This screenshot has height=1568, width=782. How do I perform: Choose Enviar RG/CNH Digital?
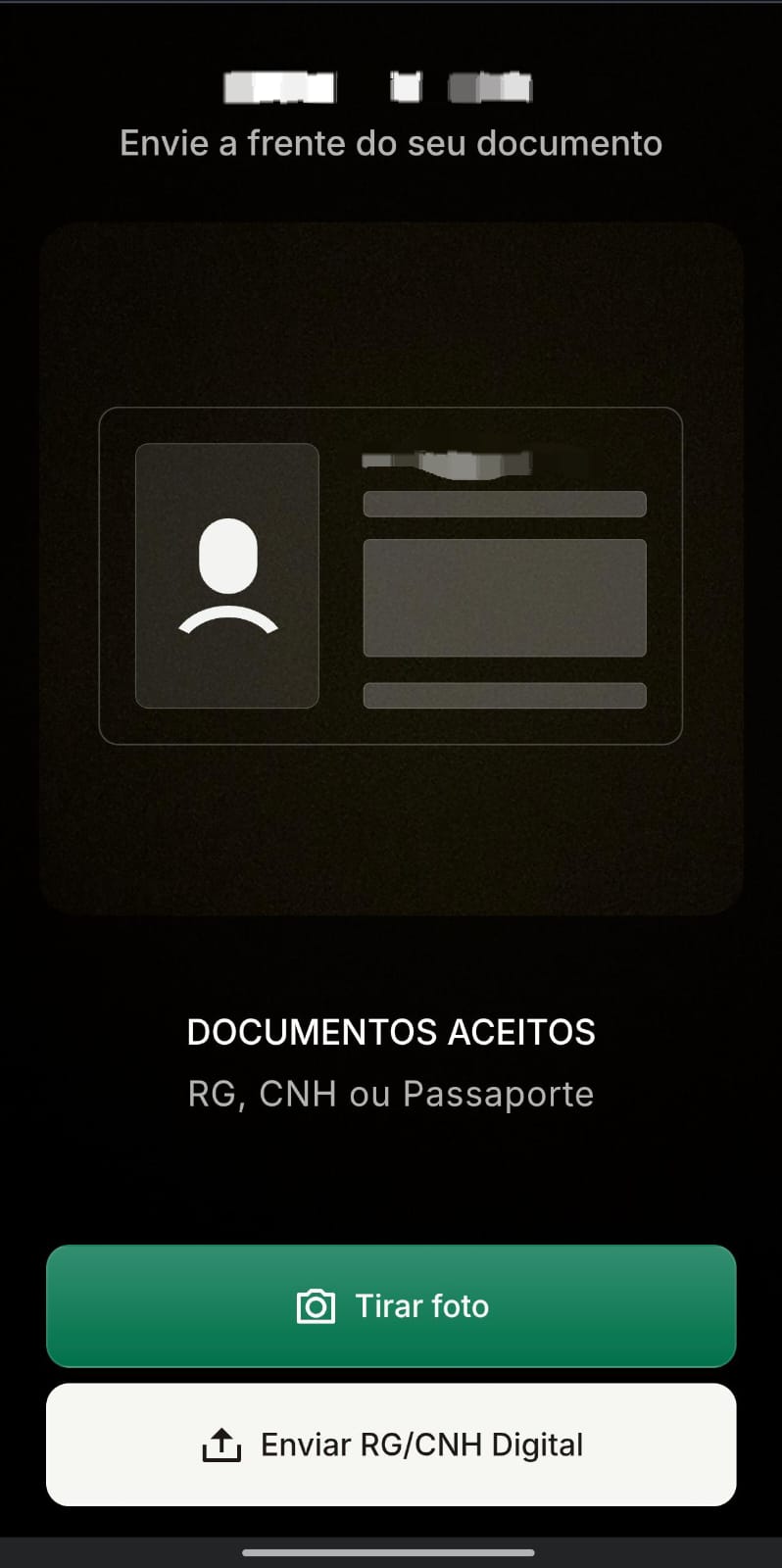coord(391,1445)
